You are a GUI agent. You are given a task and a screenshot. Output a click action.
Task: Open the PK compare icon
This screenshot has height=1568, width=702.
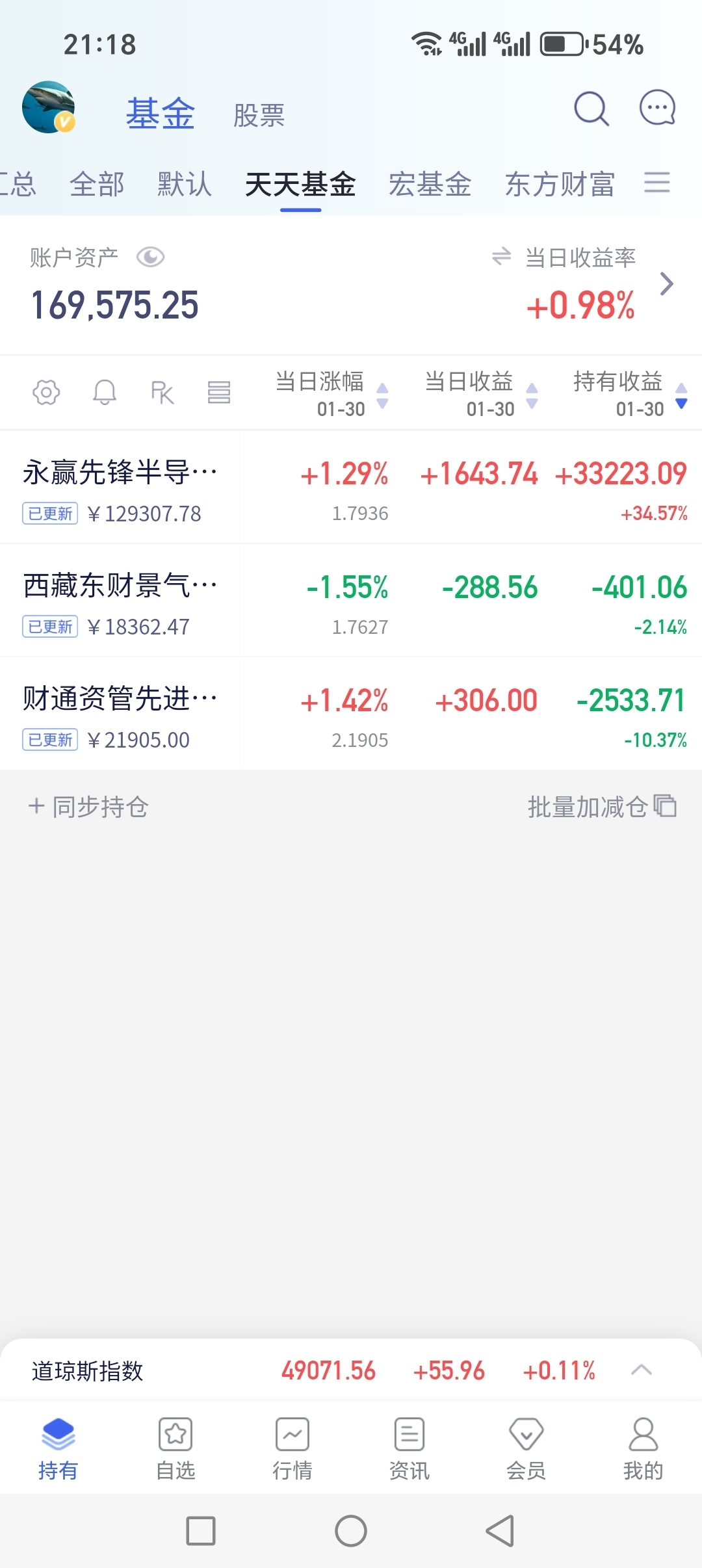pos(162,392)
